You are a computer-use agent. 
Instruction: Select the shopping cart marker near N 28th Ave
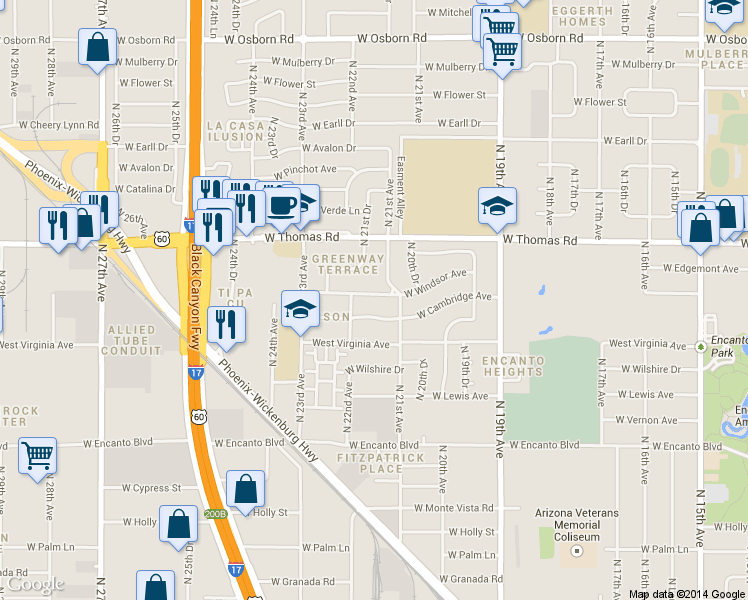(x=38, y=460)
